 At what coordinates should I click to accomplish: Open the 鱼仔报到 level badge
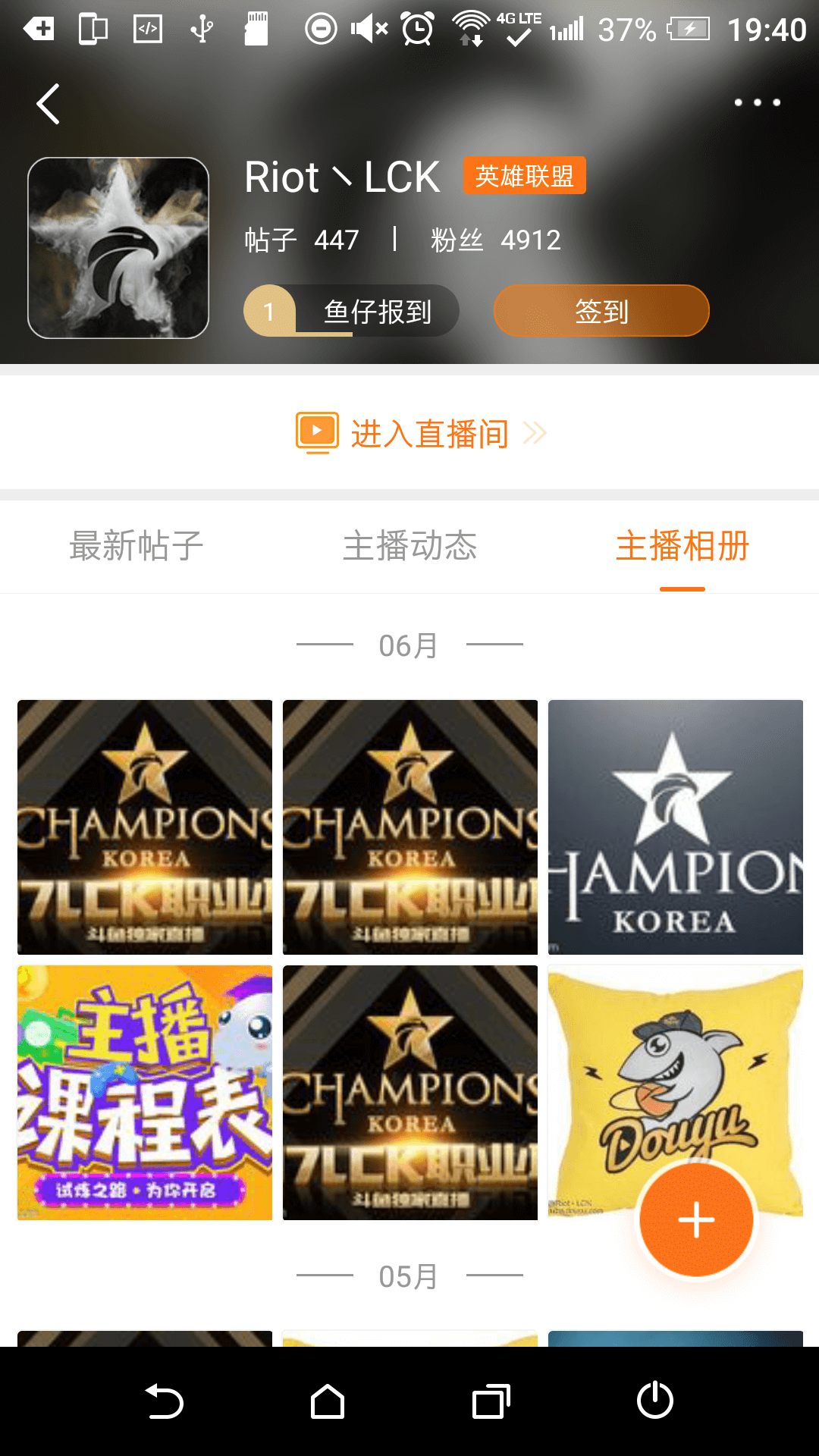click(351, 311)
